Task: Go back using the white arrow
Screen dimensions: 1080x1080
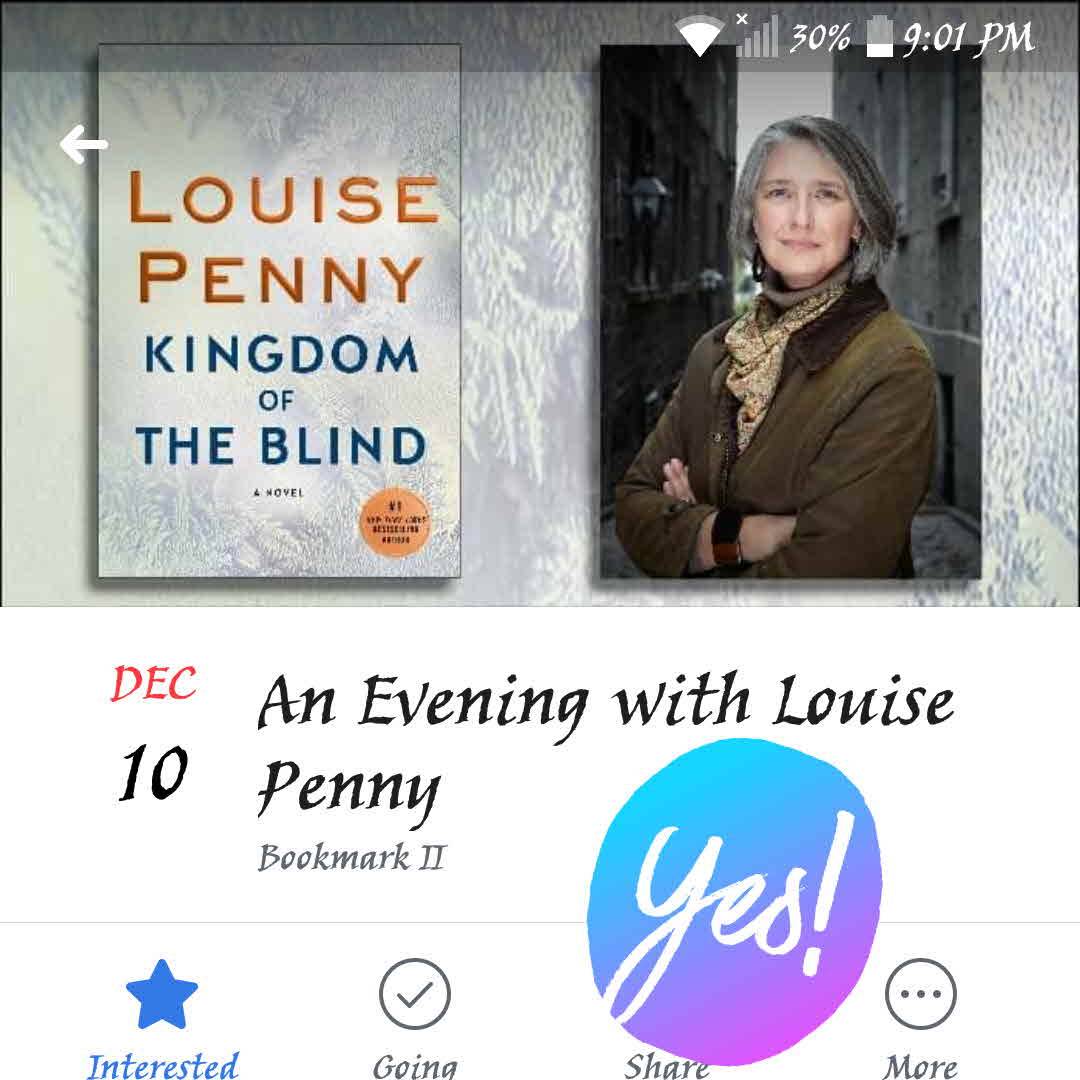Action: (84, 145)
